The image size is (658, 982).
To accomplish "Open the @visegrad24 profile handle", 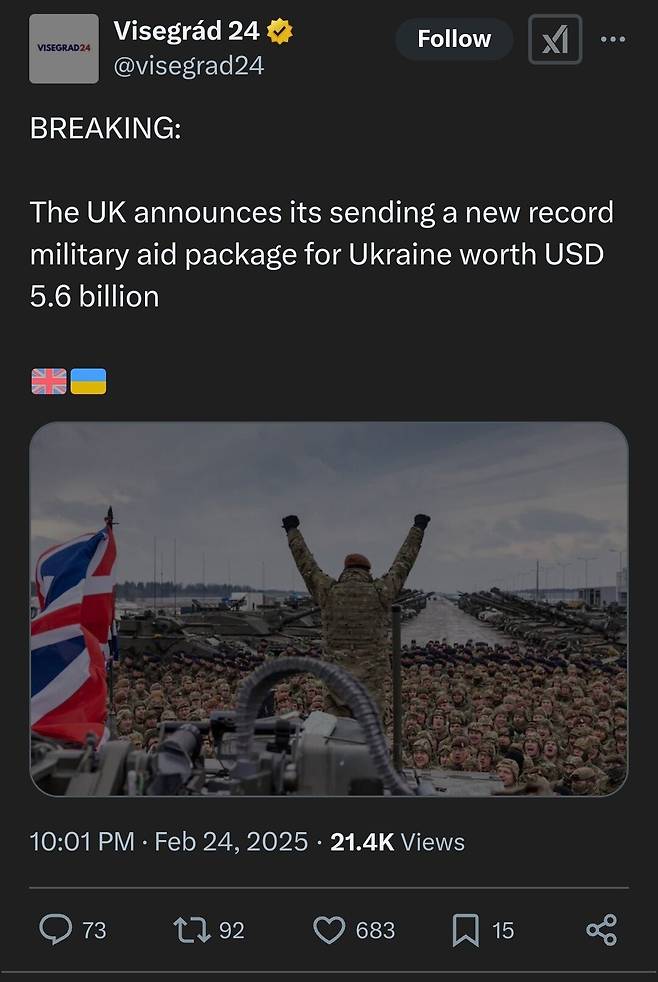I will [189, 66].
